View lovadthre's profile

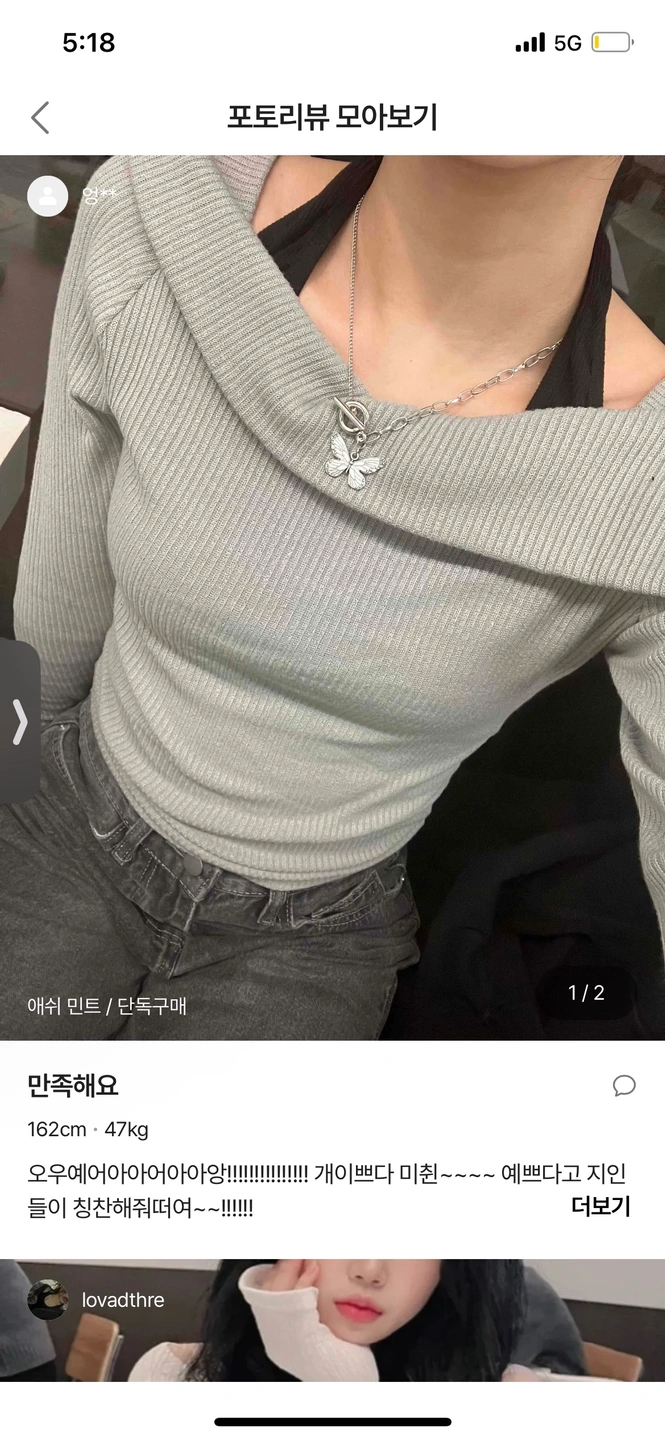[48, 1300]
